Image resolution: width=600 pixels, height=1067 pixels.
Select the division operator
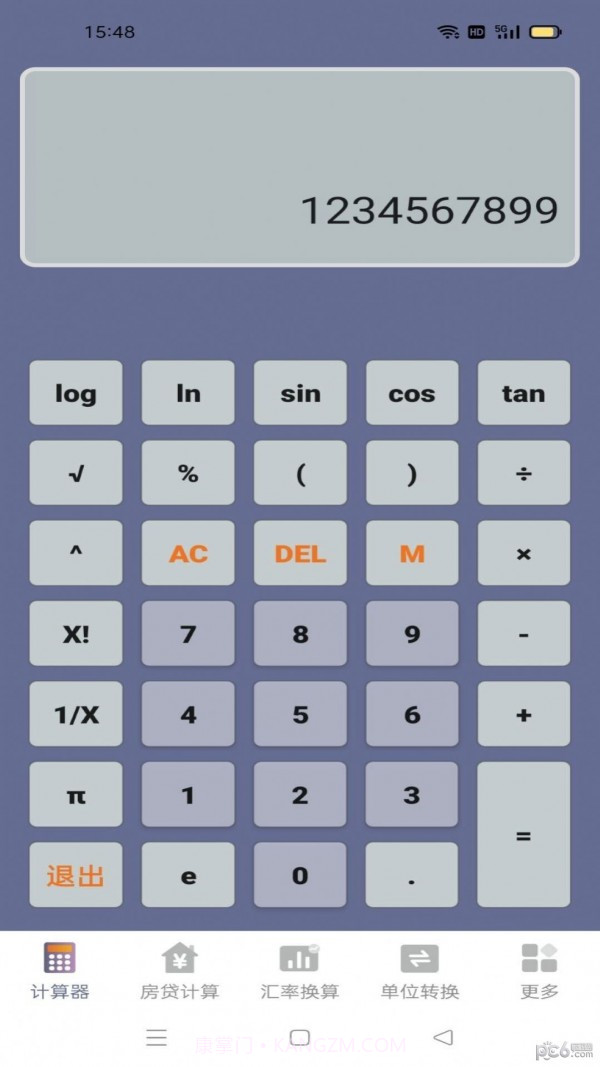click(523, 473)
